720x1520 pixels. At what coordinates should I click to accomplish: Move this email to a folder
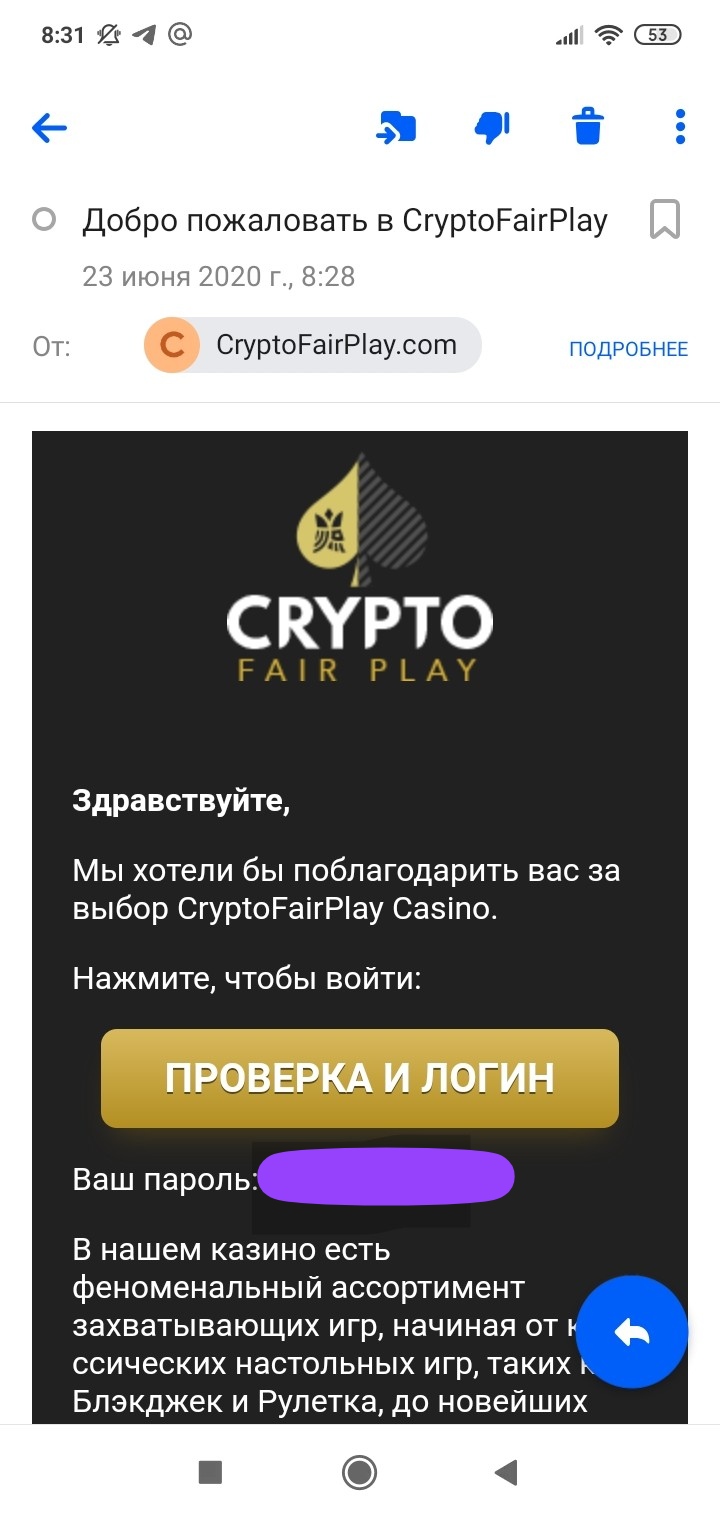tap(396, 128)
